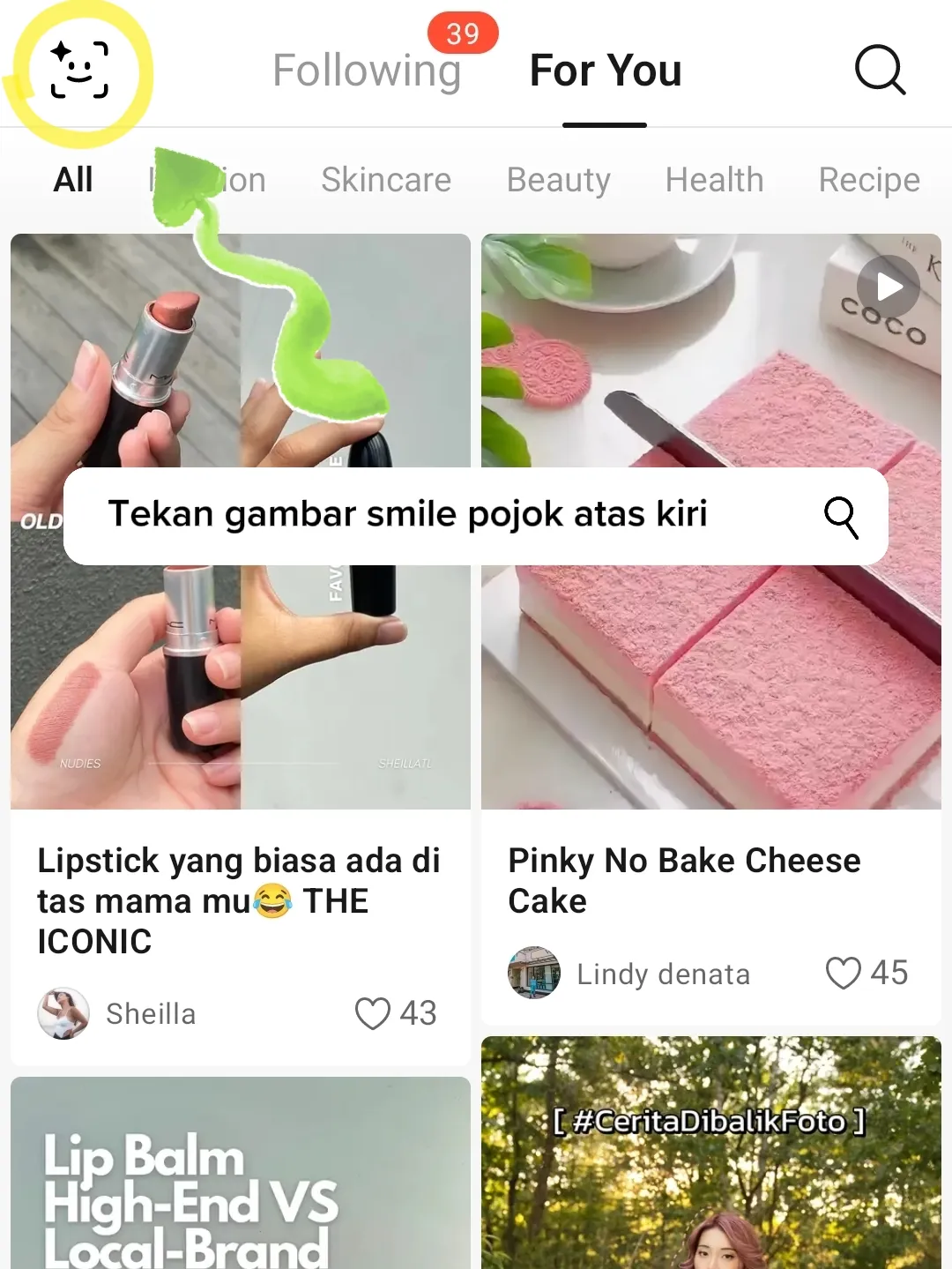Open the Recipe category

[869, 180]
